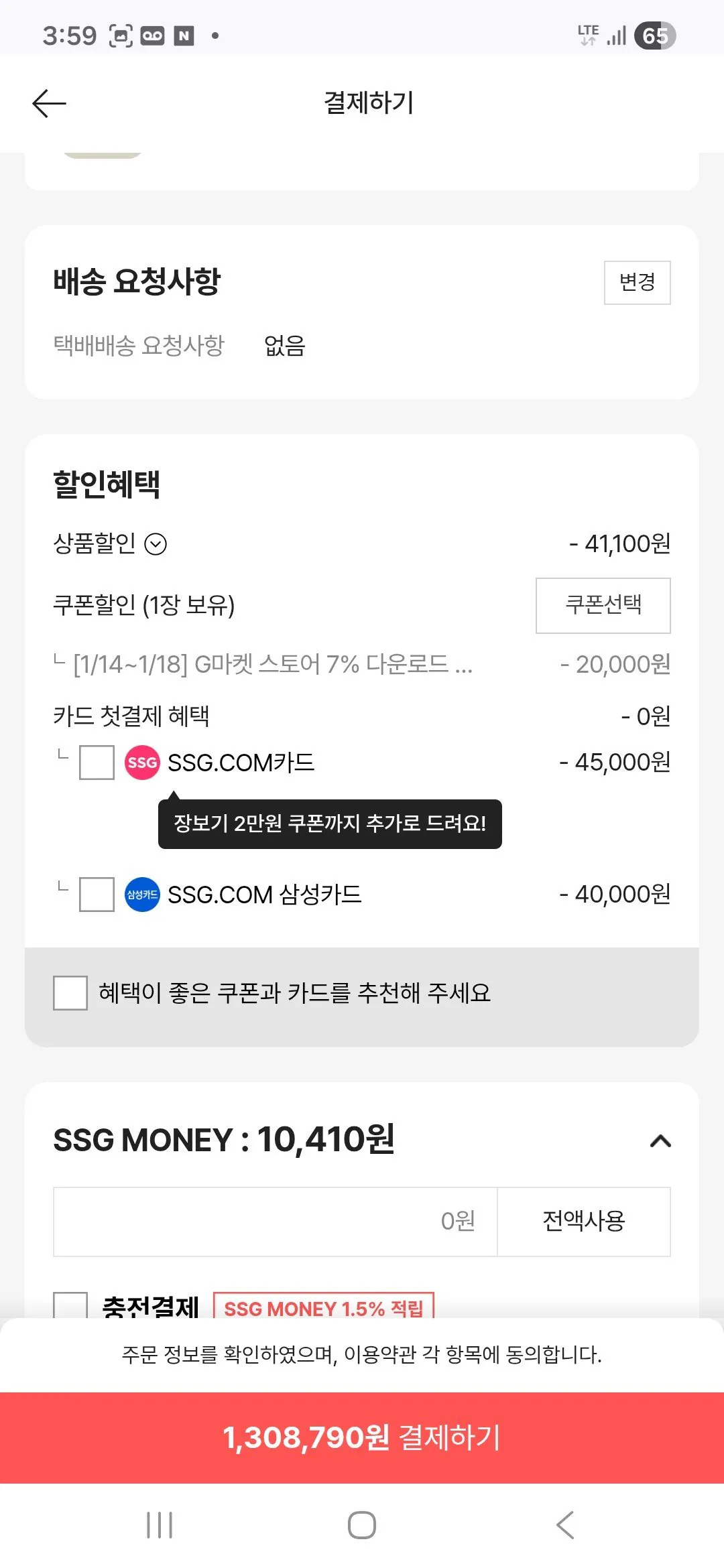The width and height of the screenshot is (724, 1568).
Task: Tap 전액사용 to use all SSG MONEY
Action: [583, 1221]
